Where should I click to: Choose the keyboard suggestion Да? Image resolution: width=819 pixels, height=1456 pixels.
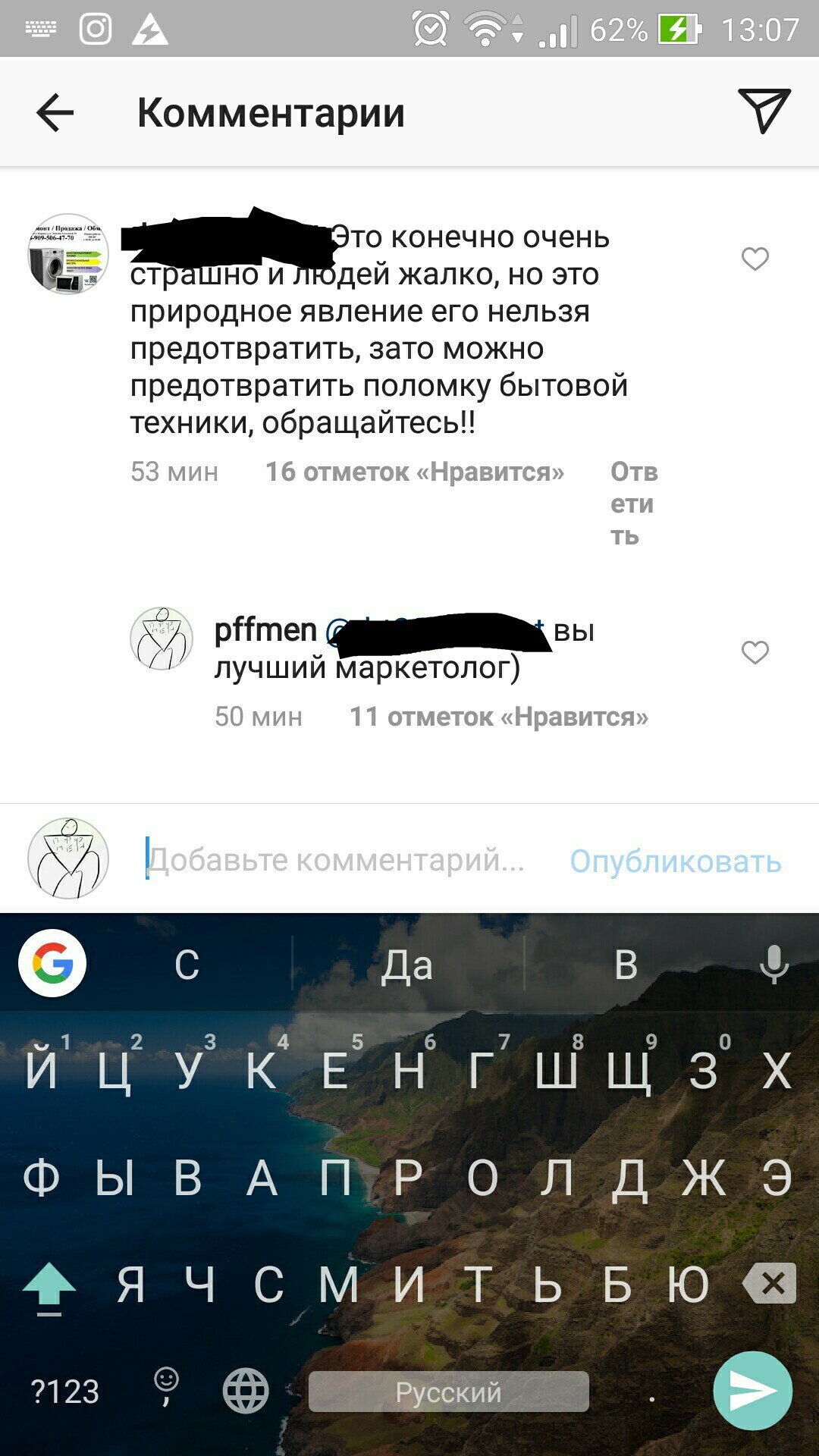[x=407, y=965]
